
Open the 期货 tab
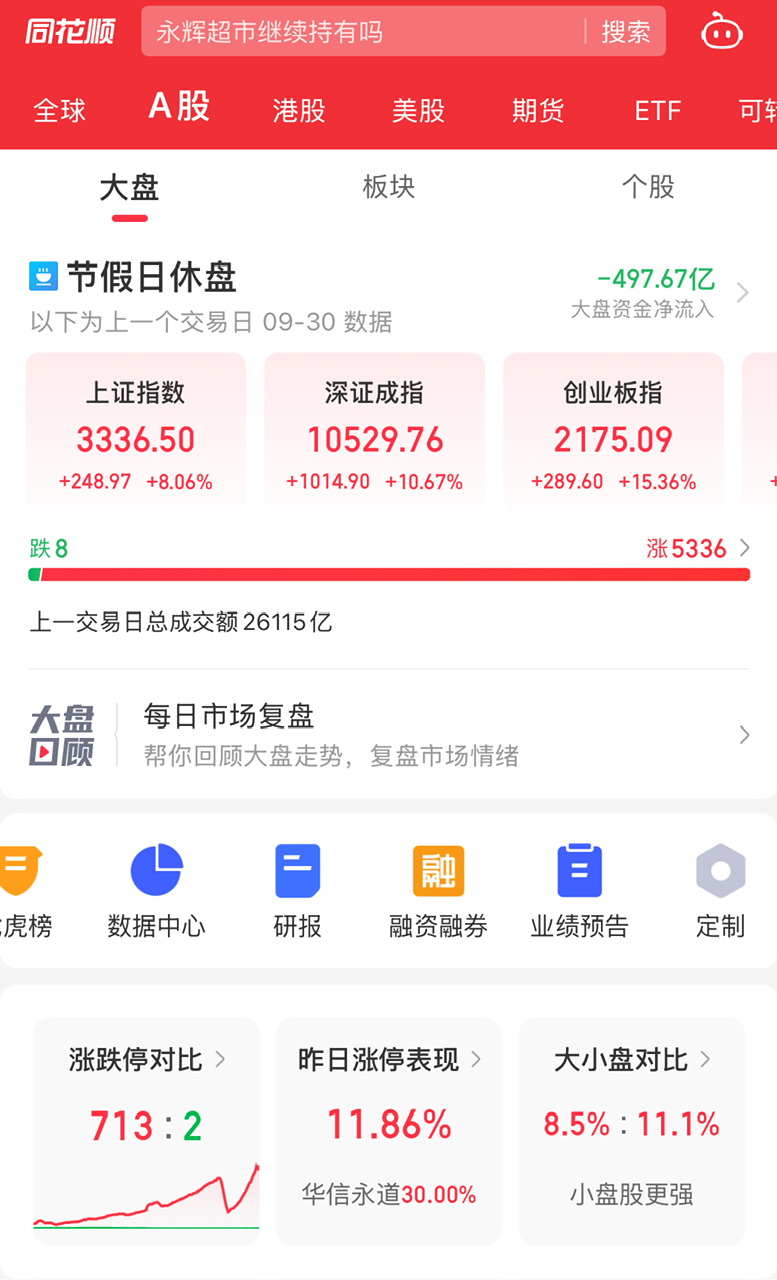click(x=538, y=110)
